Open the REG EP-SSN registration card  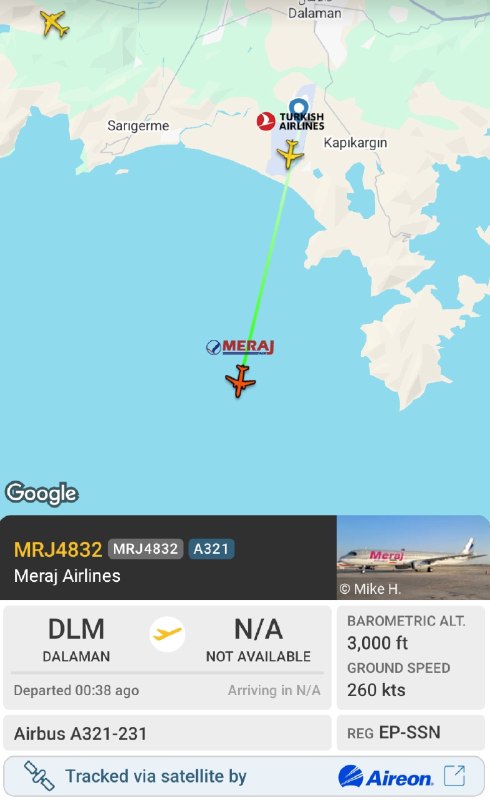[x=411, y=733]
